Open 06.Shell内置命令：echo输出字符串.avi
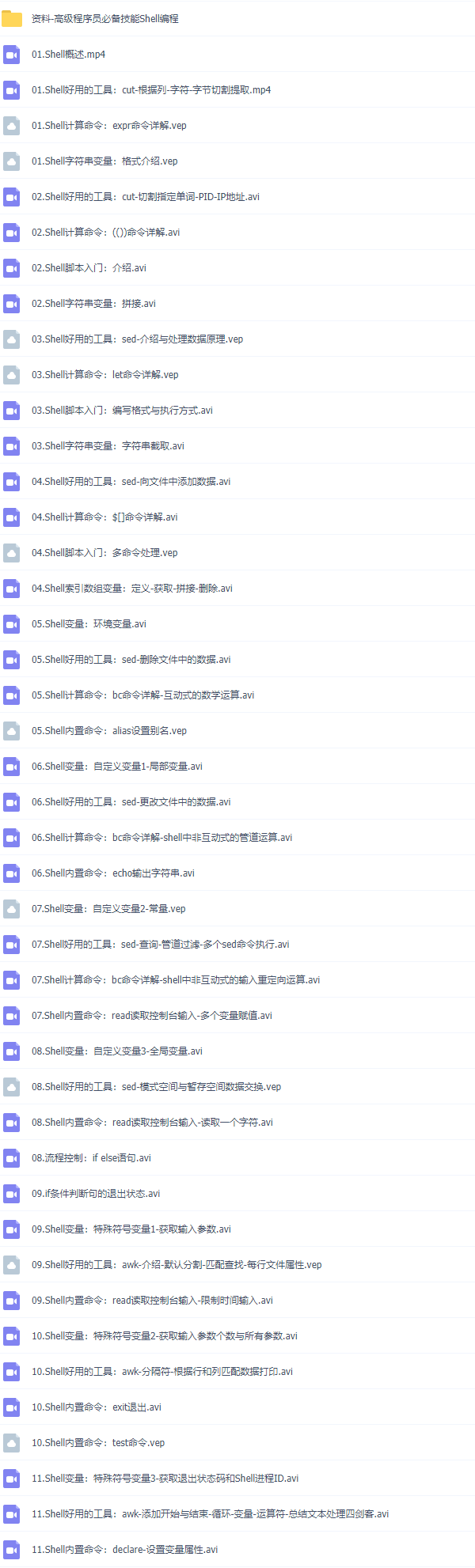 point(112,873)
